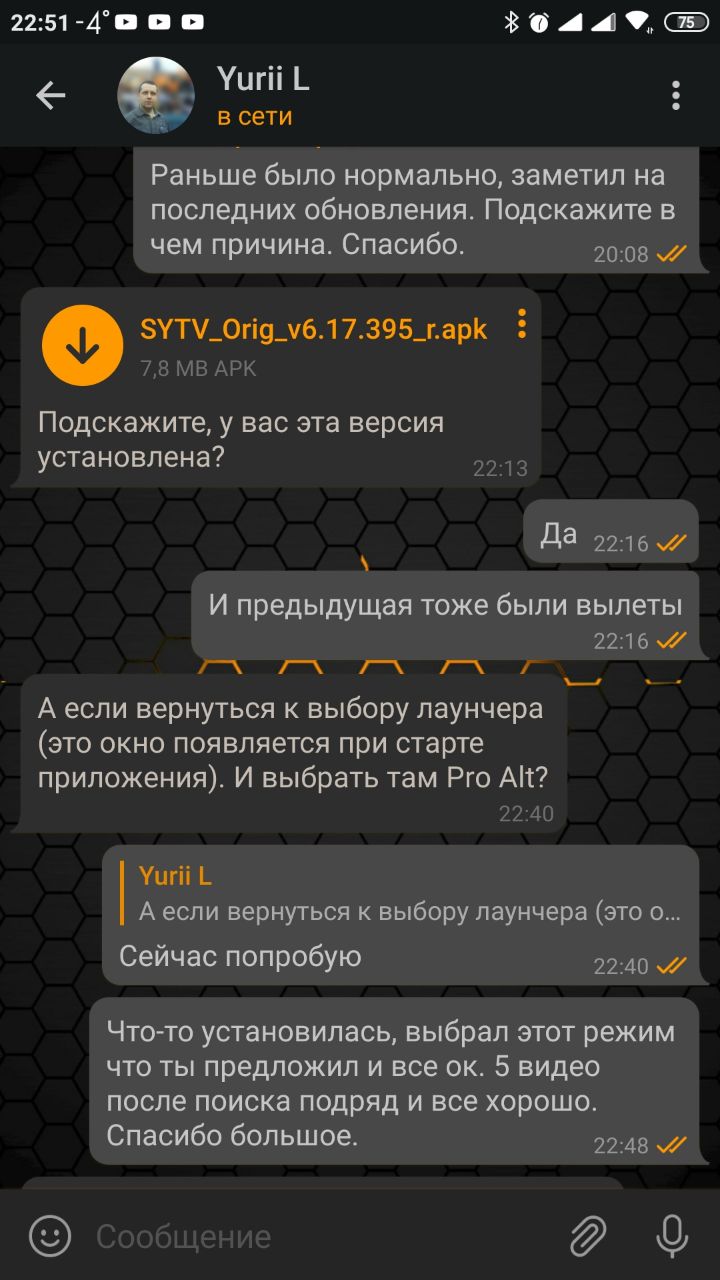Open the chat overflow menu

pyautogui.click(x=676, y=96)
